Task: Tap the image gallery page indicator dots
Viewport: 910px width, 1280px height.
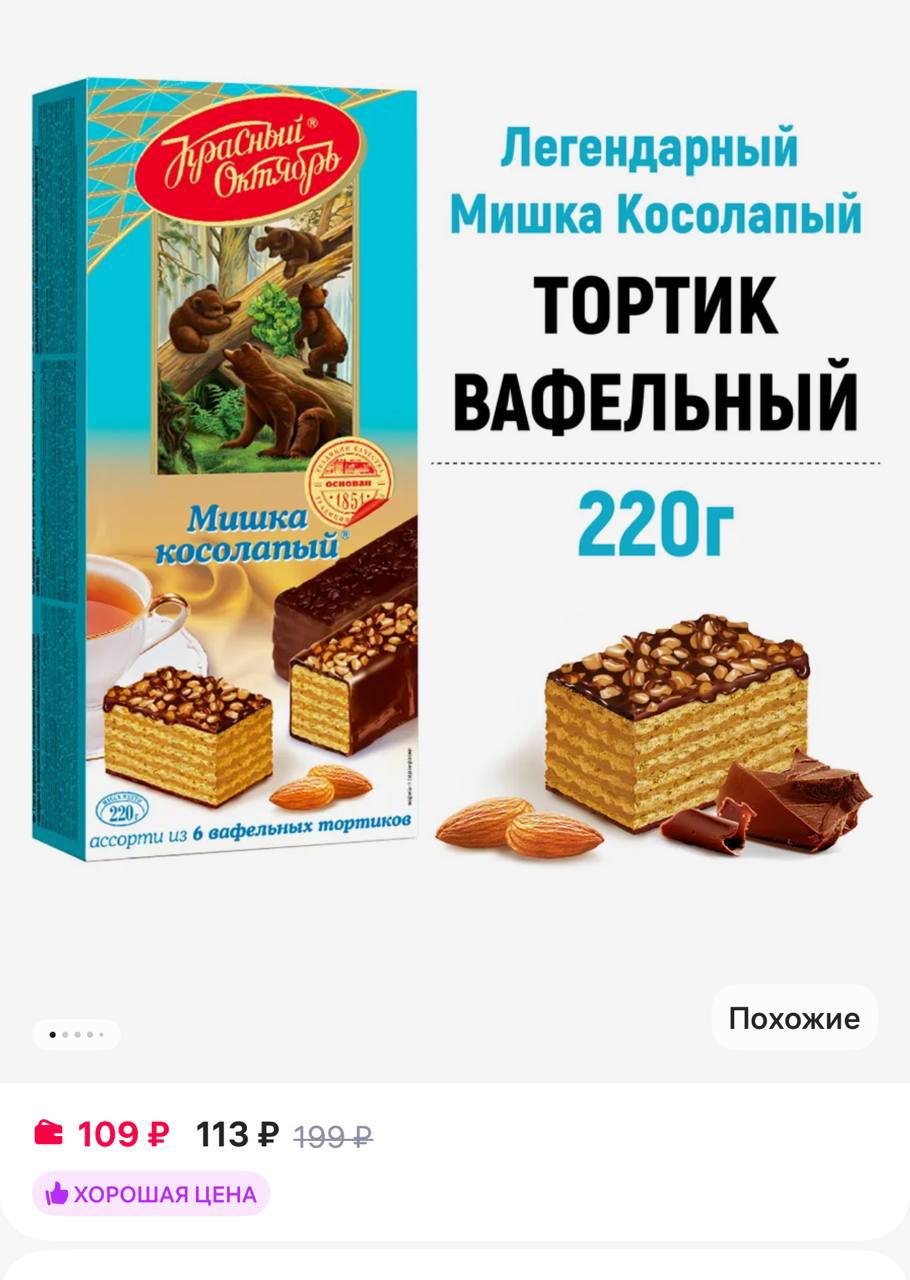Action: 76,1034
